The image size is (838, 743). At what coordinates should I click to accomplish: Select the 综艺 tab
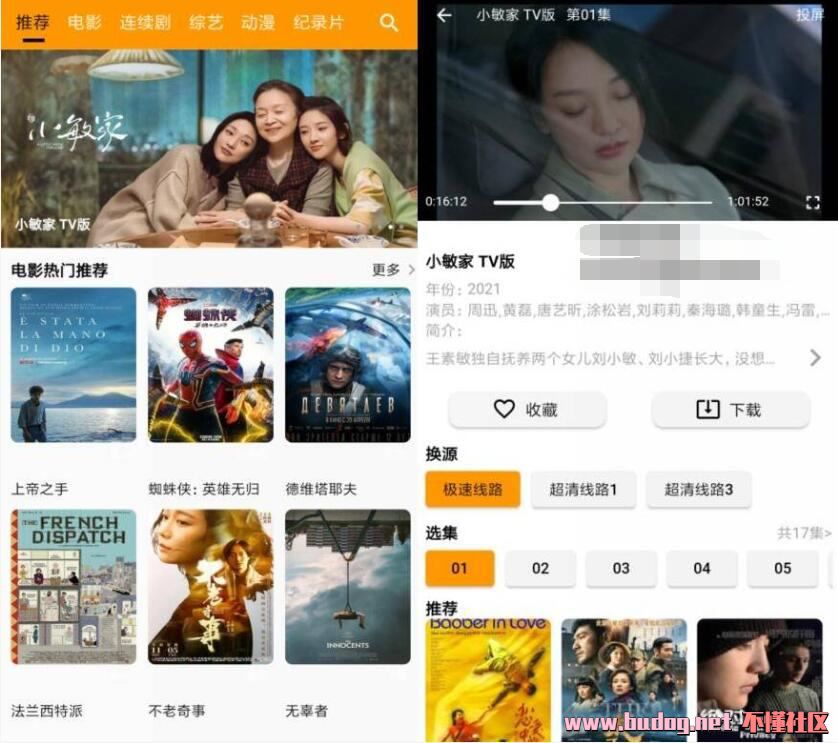pyautogui.click(x=206, y=22)
